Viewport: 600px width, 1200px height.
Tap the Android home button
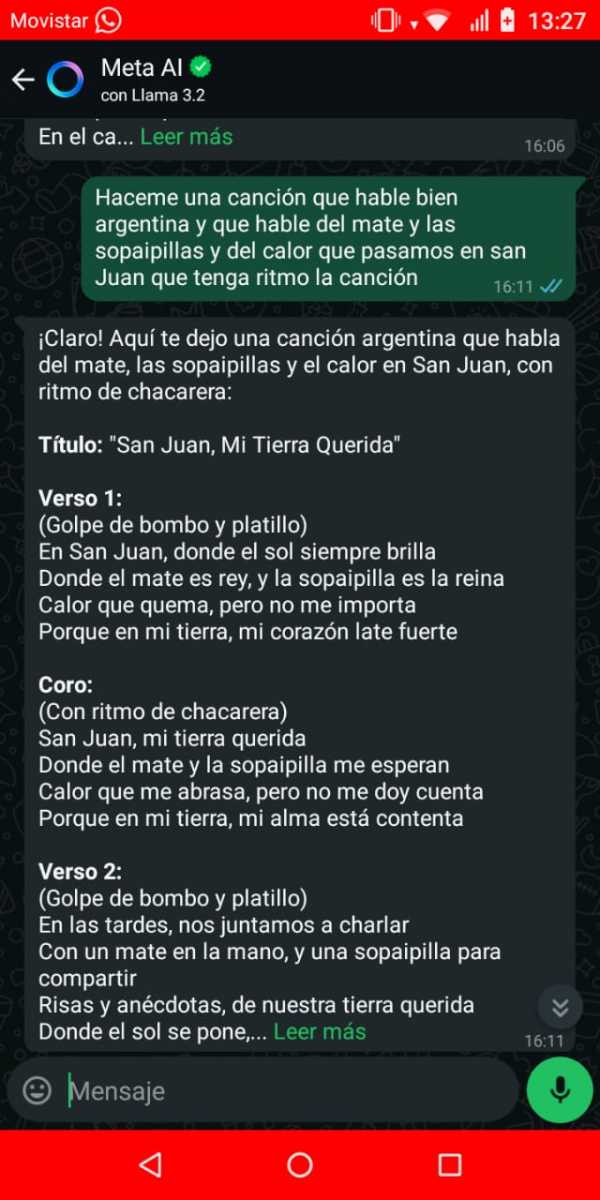[x=300, y=1165]
